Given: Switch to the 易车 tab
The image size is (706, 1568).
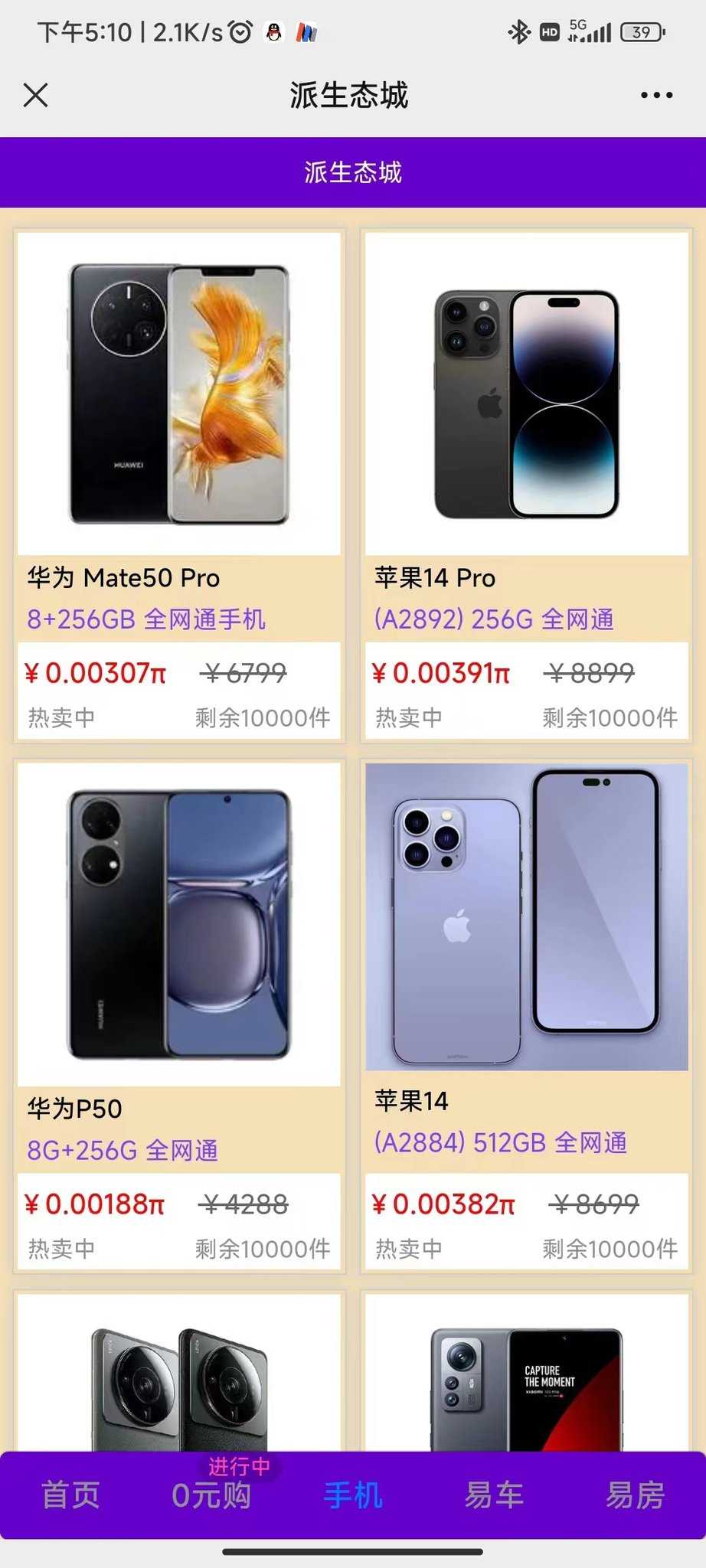Looking at the screenshot, I should click(494, 1494).
